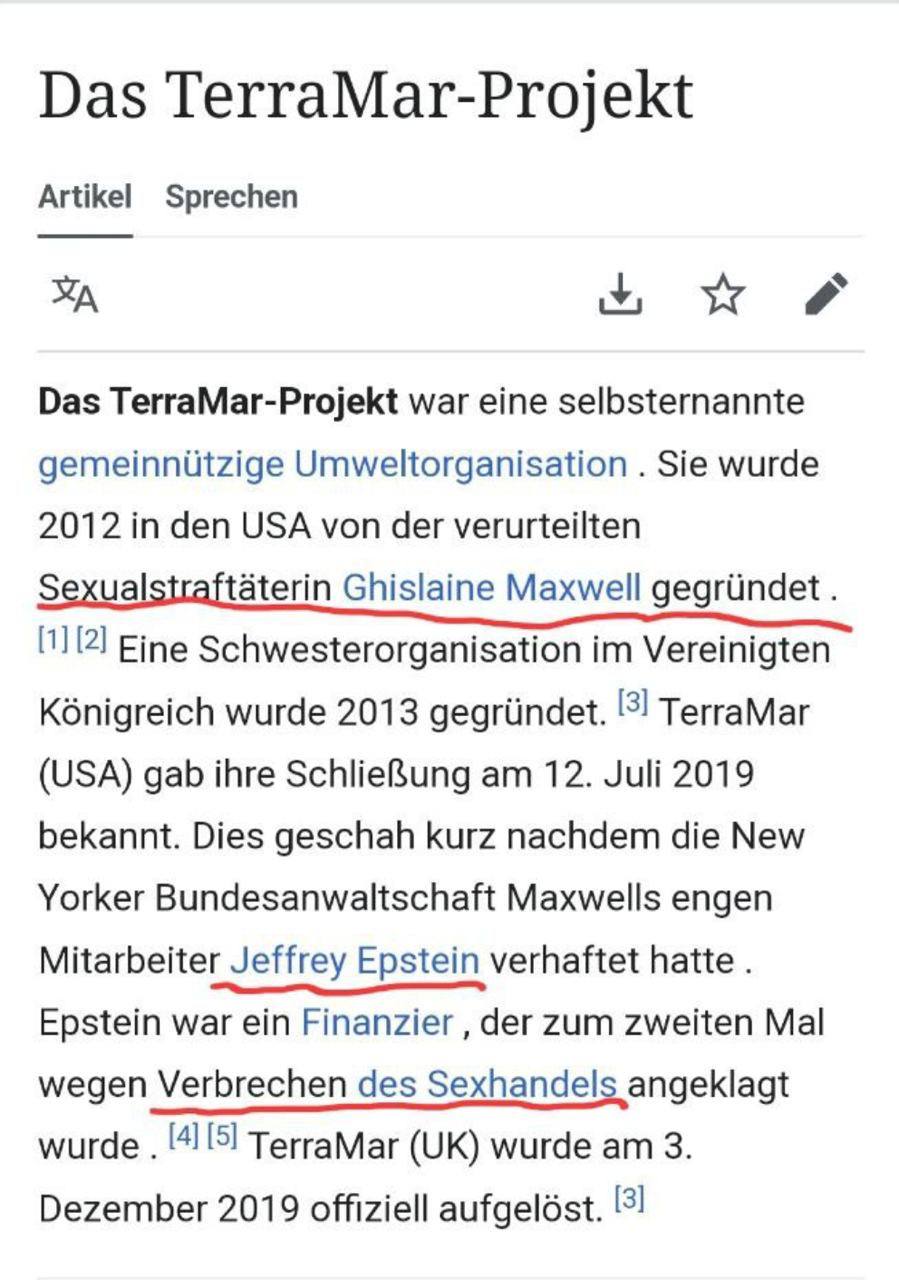The height and width of the screenshot is (1280, 899).
Task: Open the language selection icon
Action: 75,295
